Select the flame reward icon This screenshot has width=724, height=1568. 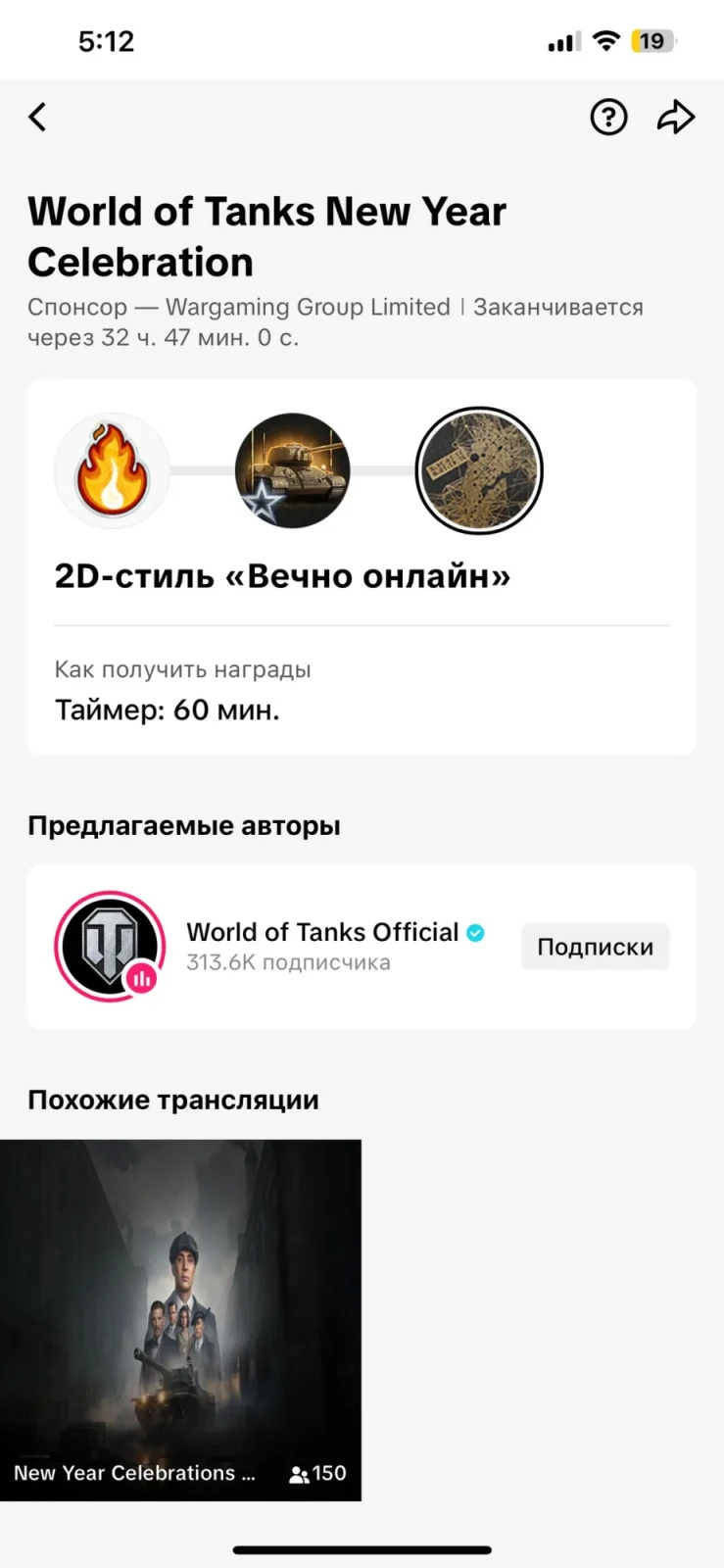pyautogui.click(x=112, y=470)
